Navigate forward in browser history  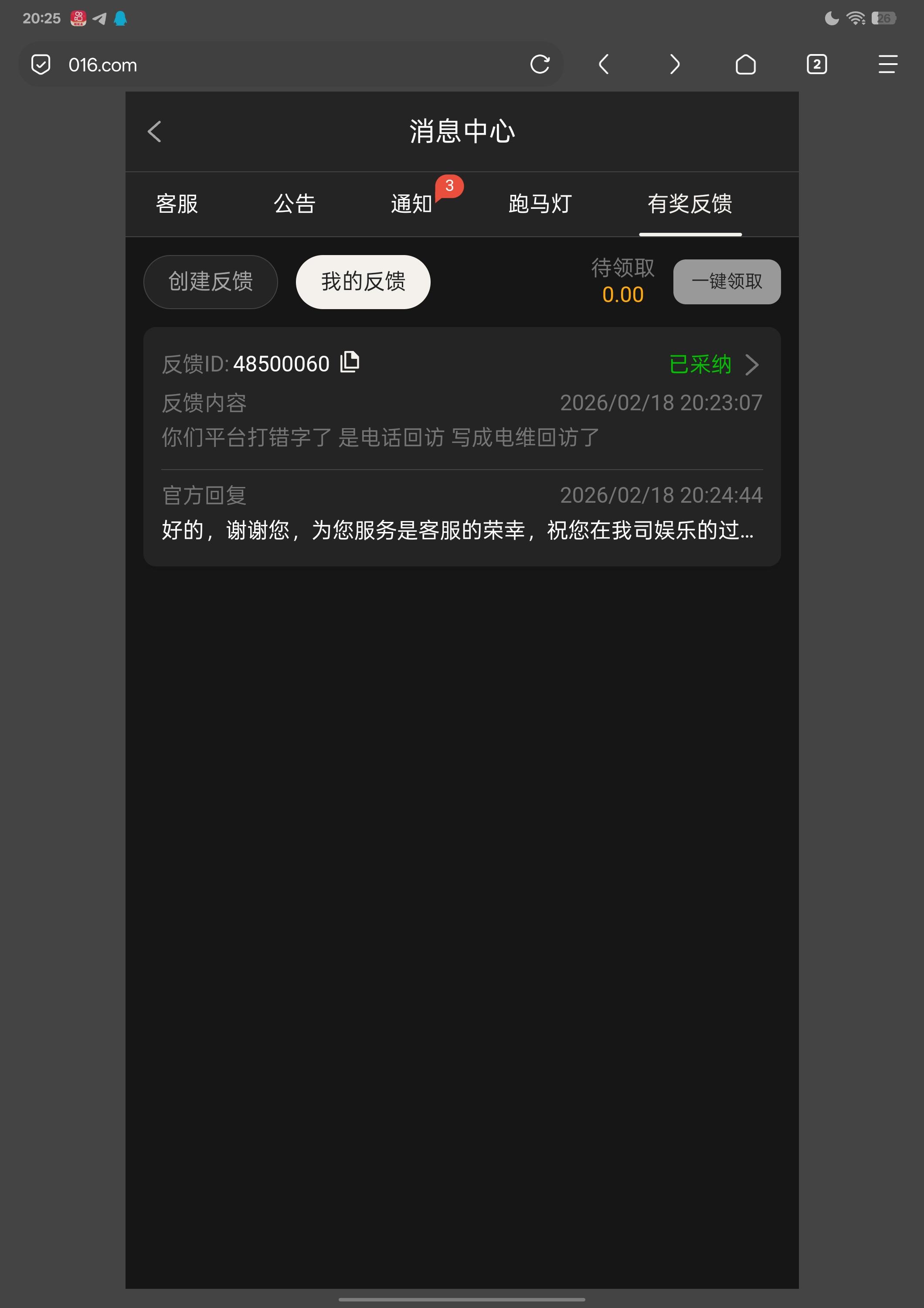coord(675,65)
